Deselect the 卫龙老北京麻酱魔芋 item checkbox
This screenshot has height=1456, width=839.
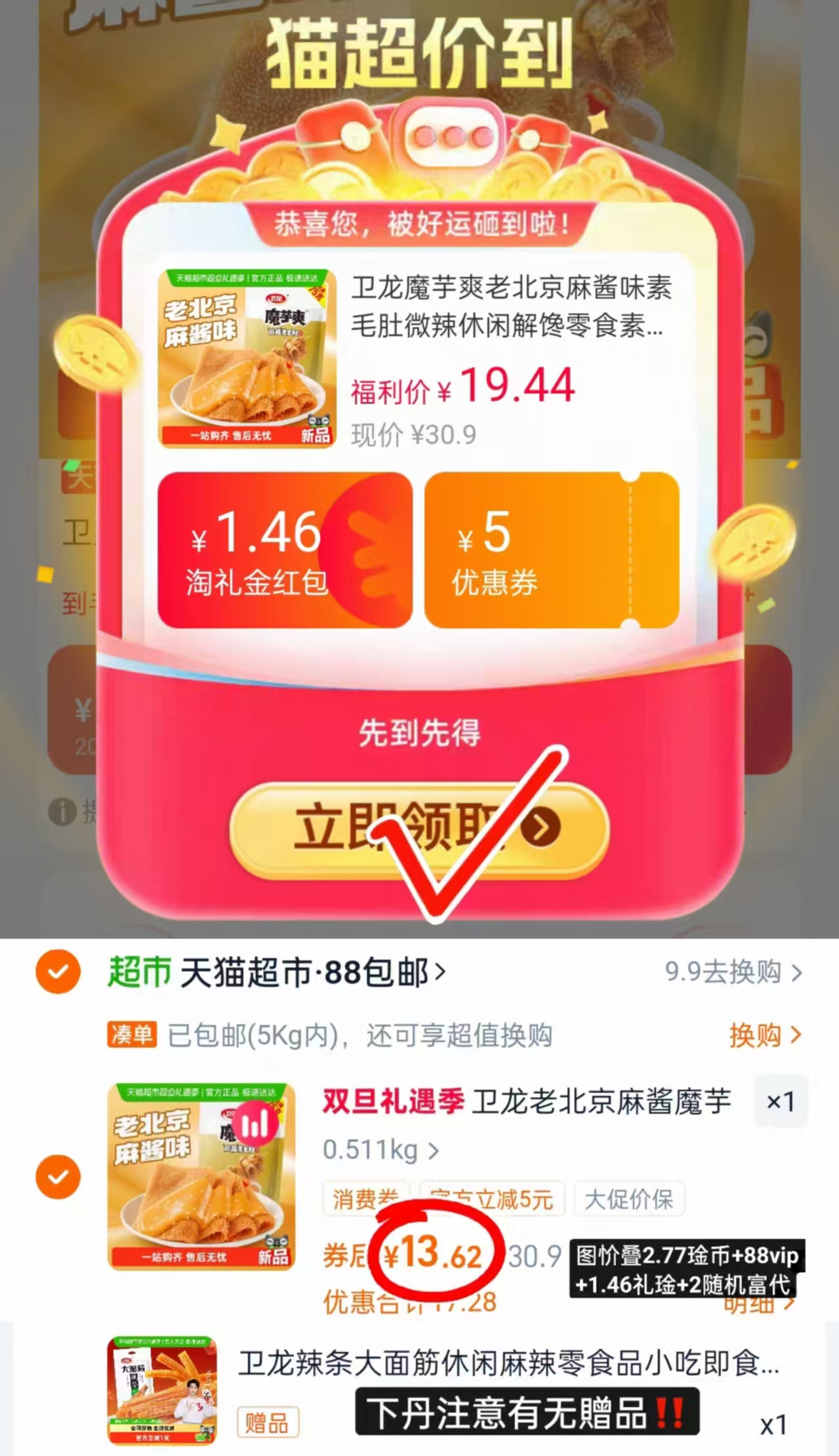pyautogui.click(x=58, y=1175)
